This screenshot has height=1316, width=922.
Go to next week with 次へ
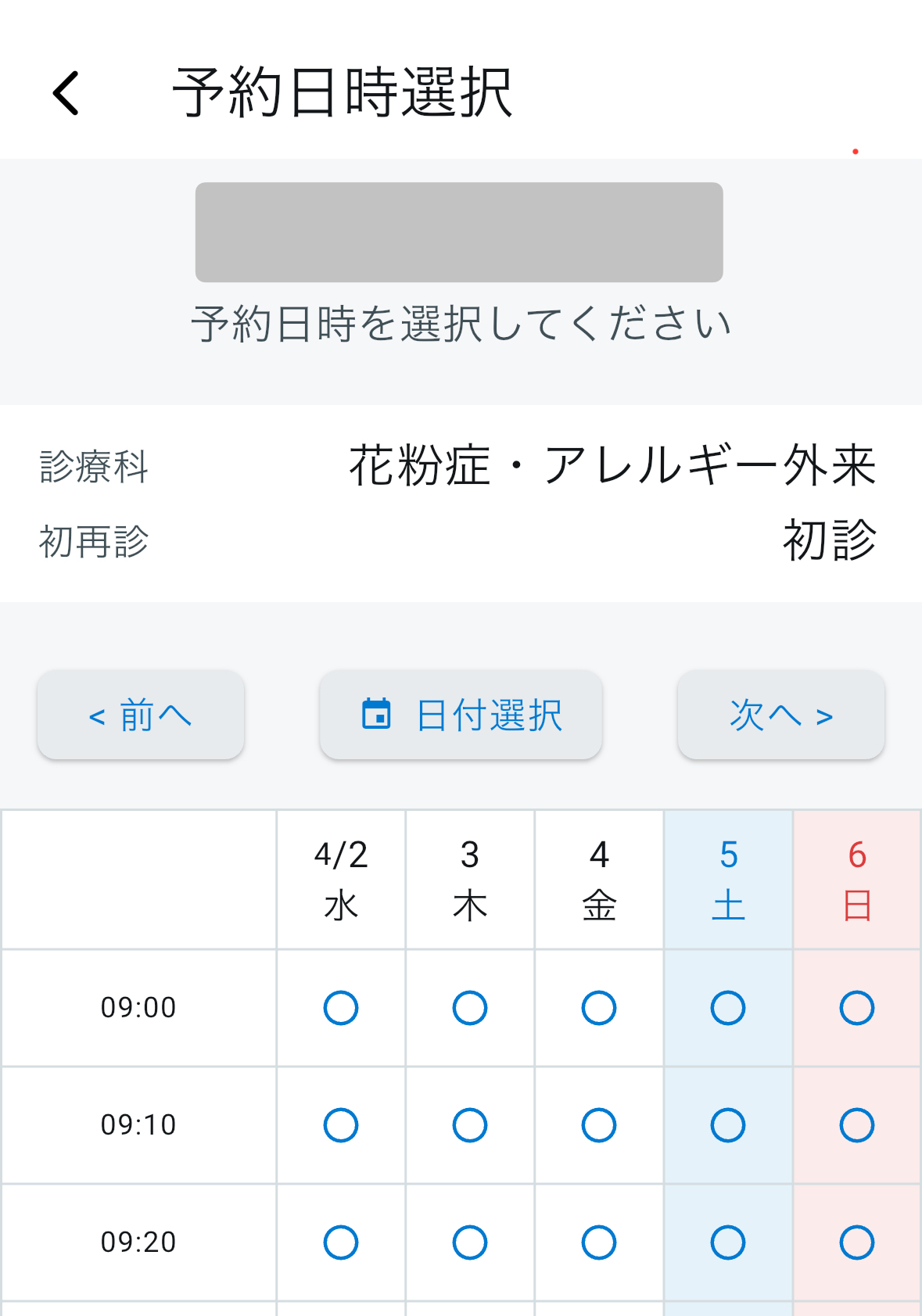pyautogui.click(x=780, y=715)
